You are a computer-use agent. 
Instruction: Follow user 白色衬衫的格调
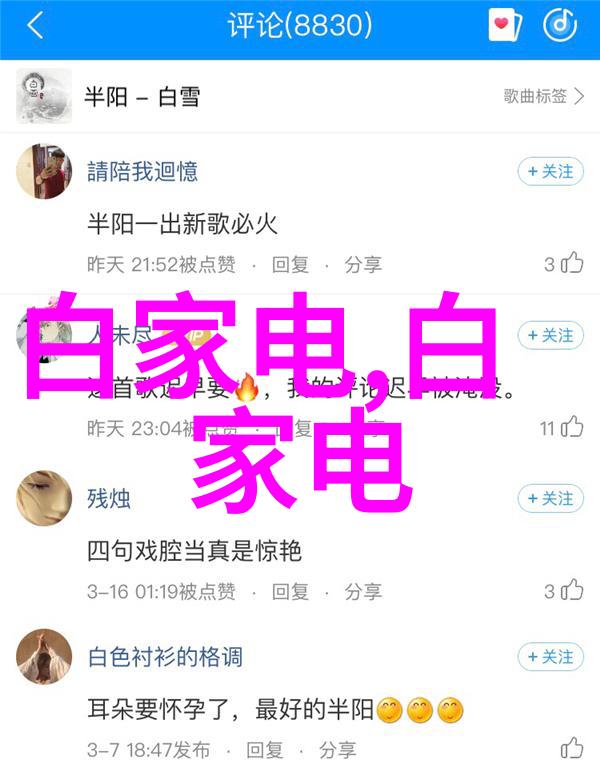[550, 657]
